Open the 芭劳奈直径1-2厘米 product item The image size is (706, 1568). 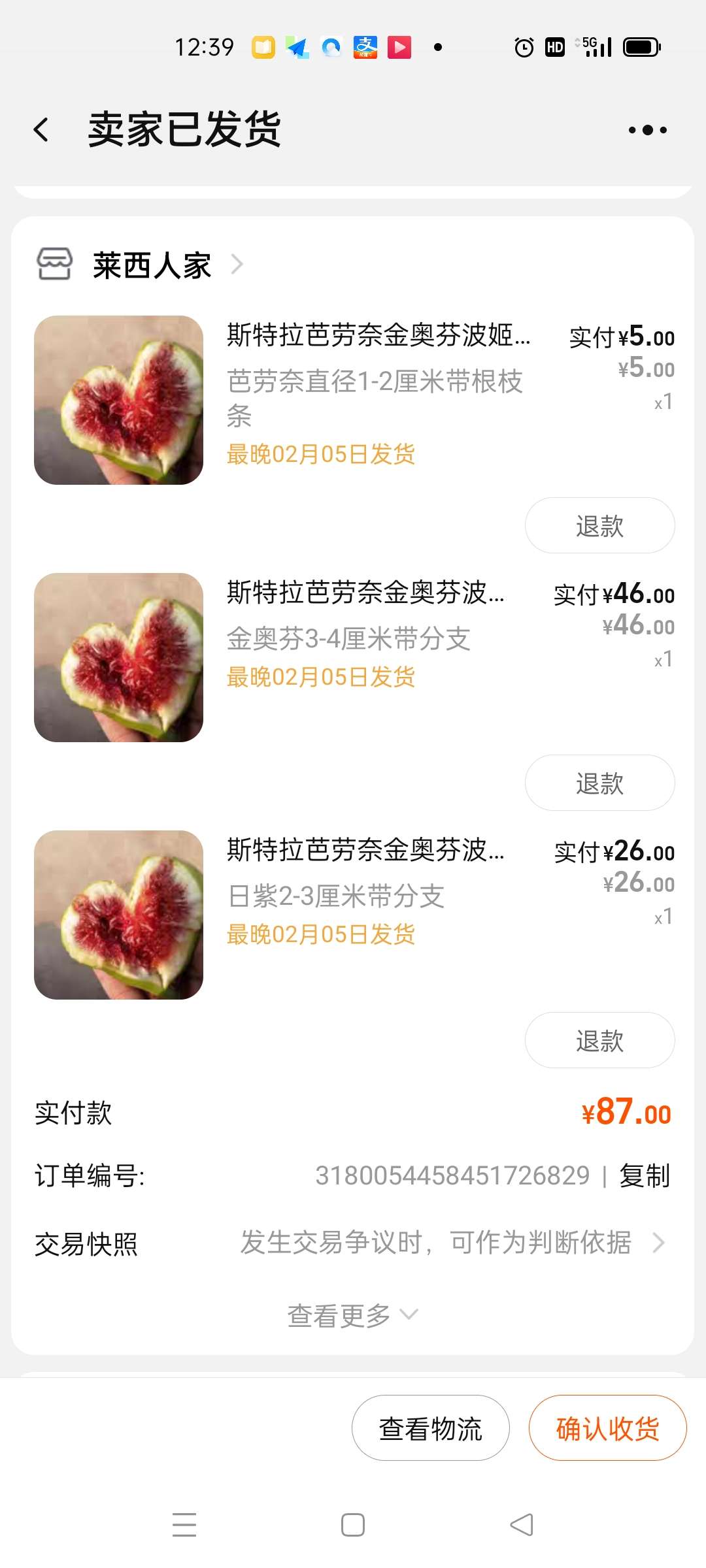tap(353, 400)
